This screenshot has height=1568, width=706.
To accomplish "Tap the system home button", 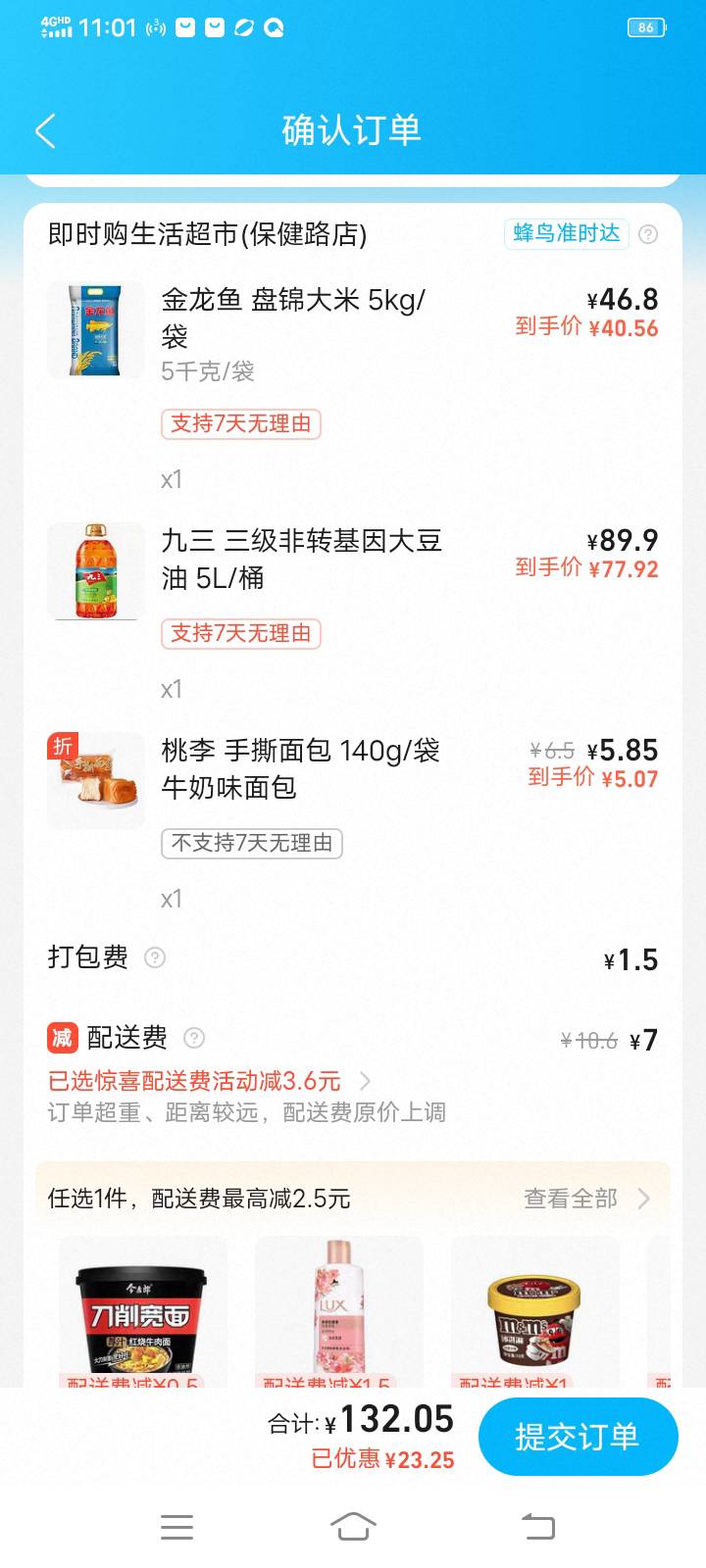I will 353,1526.
